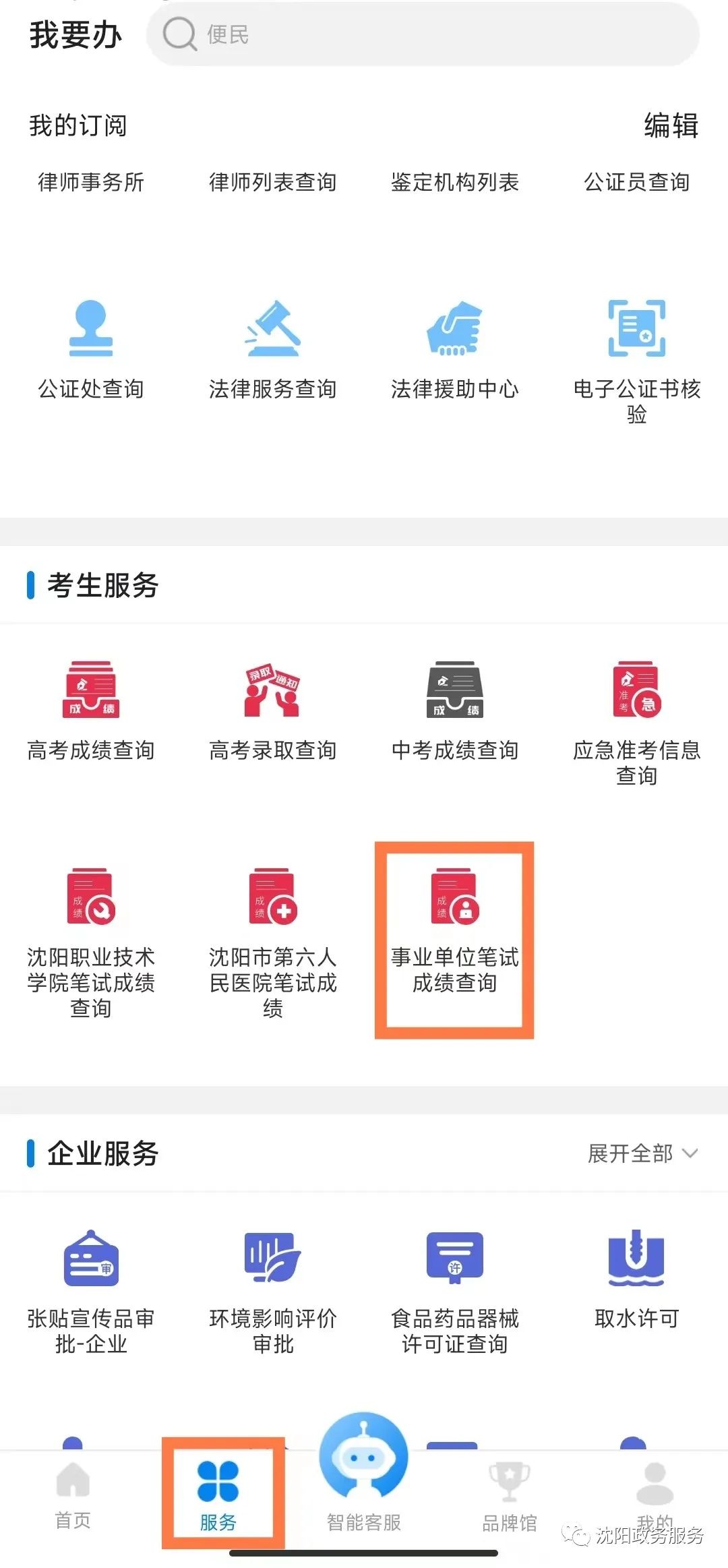The height and width of the screenshot is (1568, 728).
Task: Check 高考成绩查询
Action: point(91,711)
